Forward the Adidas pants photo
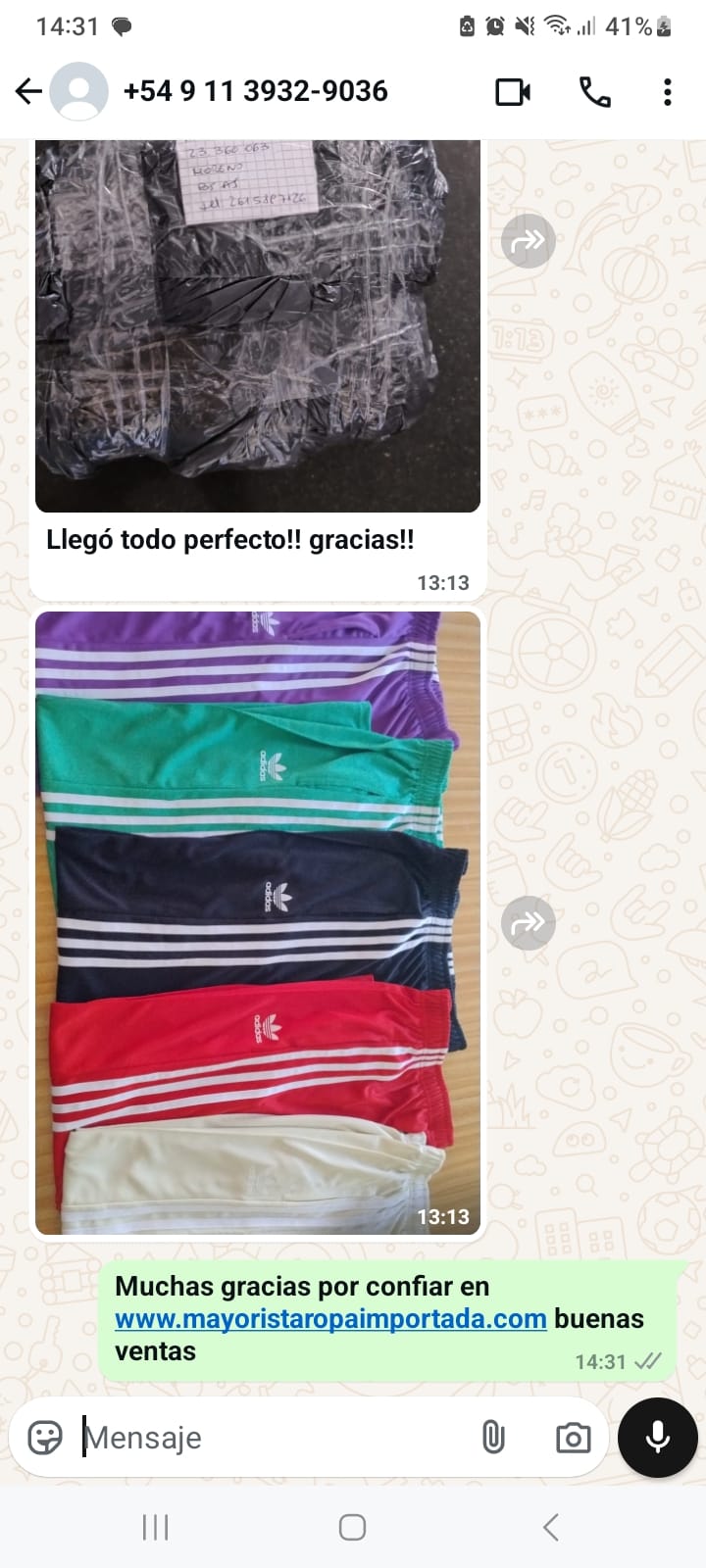 click(x=529, y=922)
